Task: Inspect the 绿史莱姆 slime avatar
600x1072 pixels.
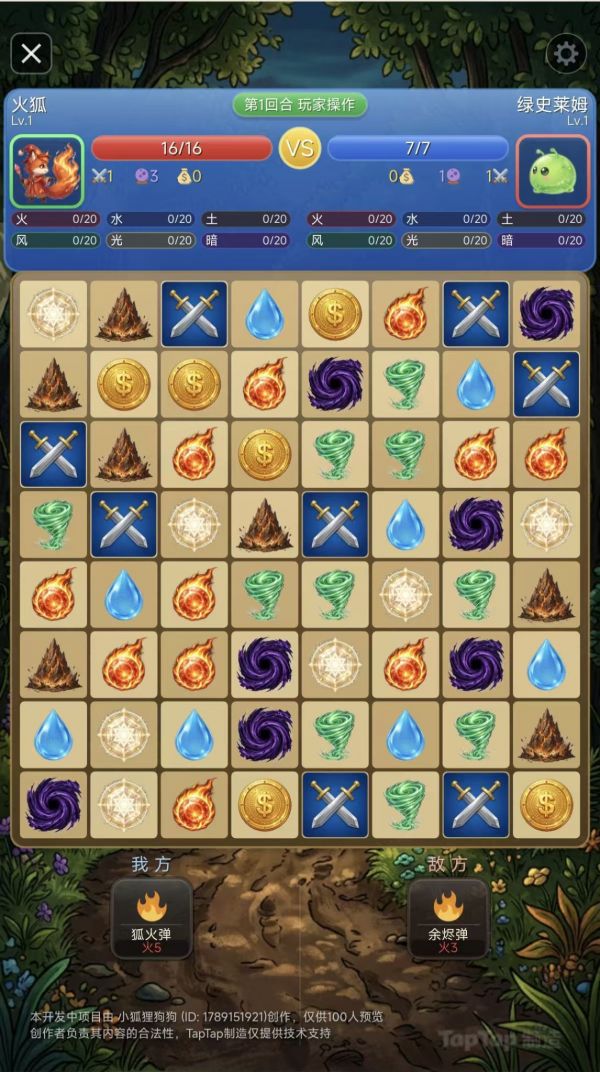Action: tap(552, 170)
